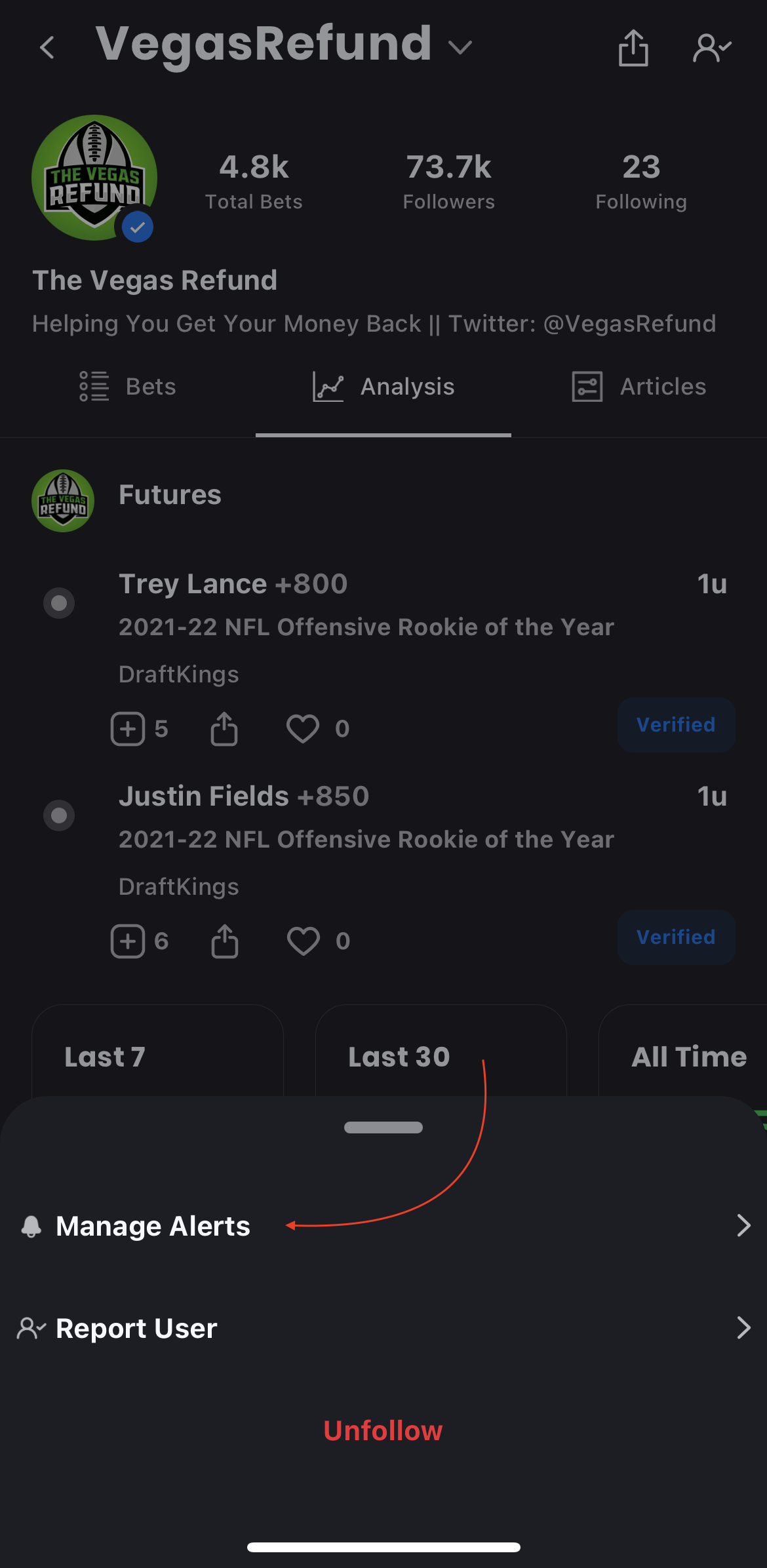This screenshot has height=1568, width=767.
Task: Switch to the Articles tab
Action: tap(639, 387)
